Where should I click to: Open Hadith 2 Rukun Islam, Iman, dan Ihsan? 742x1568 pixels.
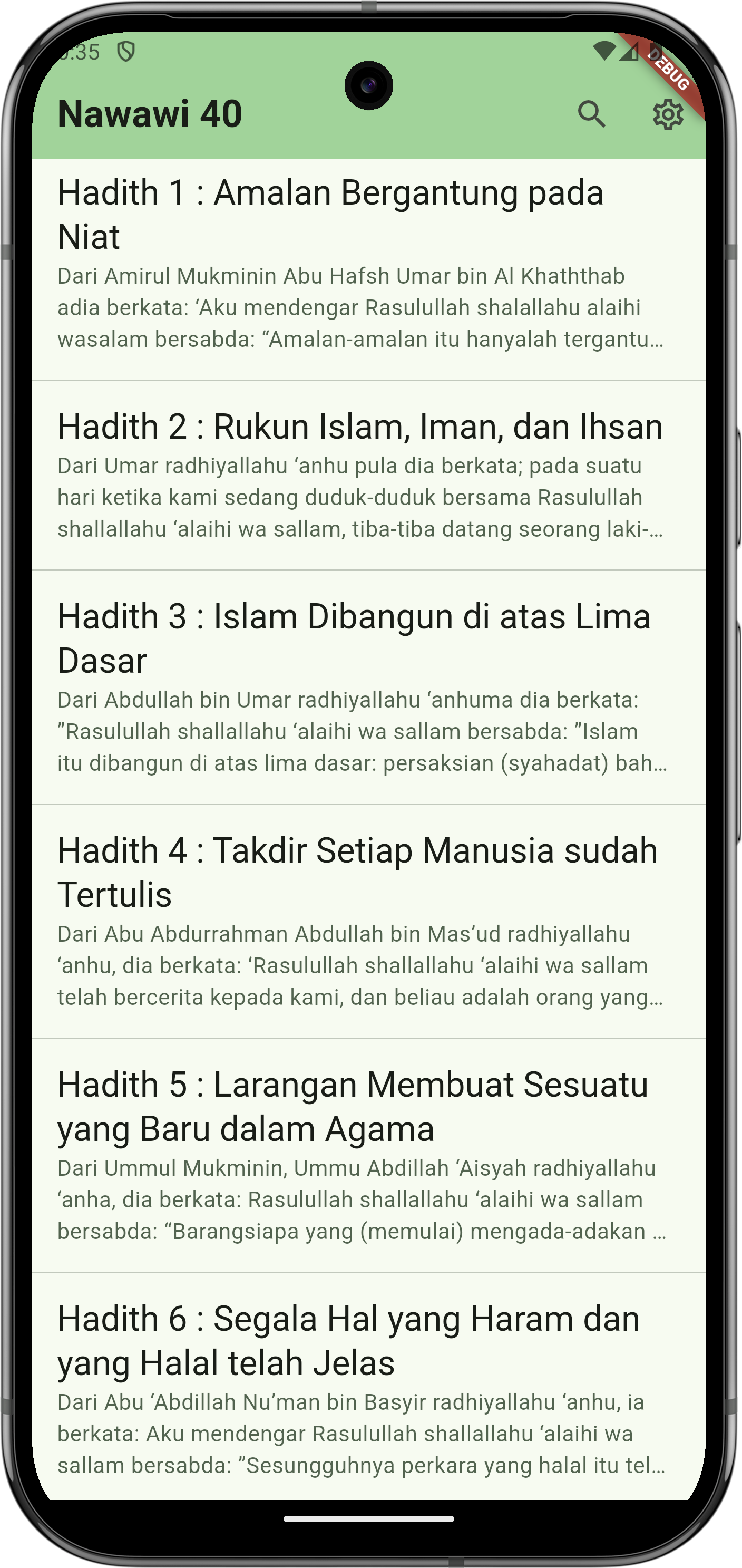tap(368, 476)
